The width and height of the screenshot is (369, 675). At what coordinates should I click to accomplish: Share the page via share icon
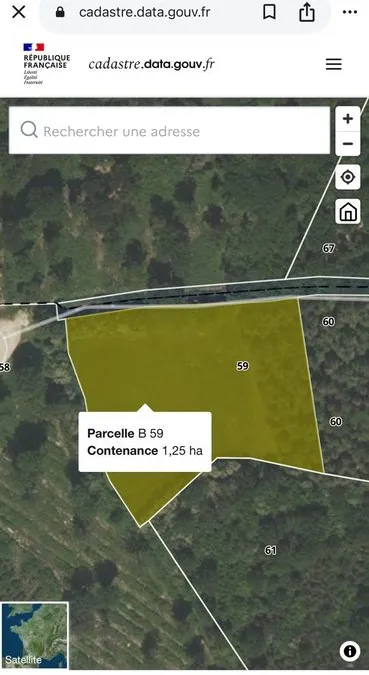coord(307,12)
